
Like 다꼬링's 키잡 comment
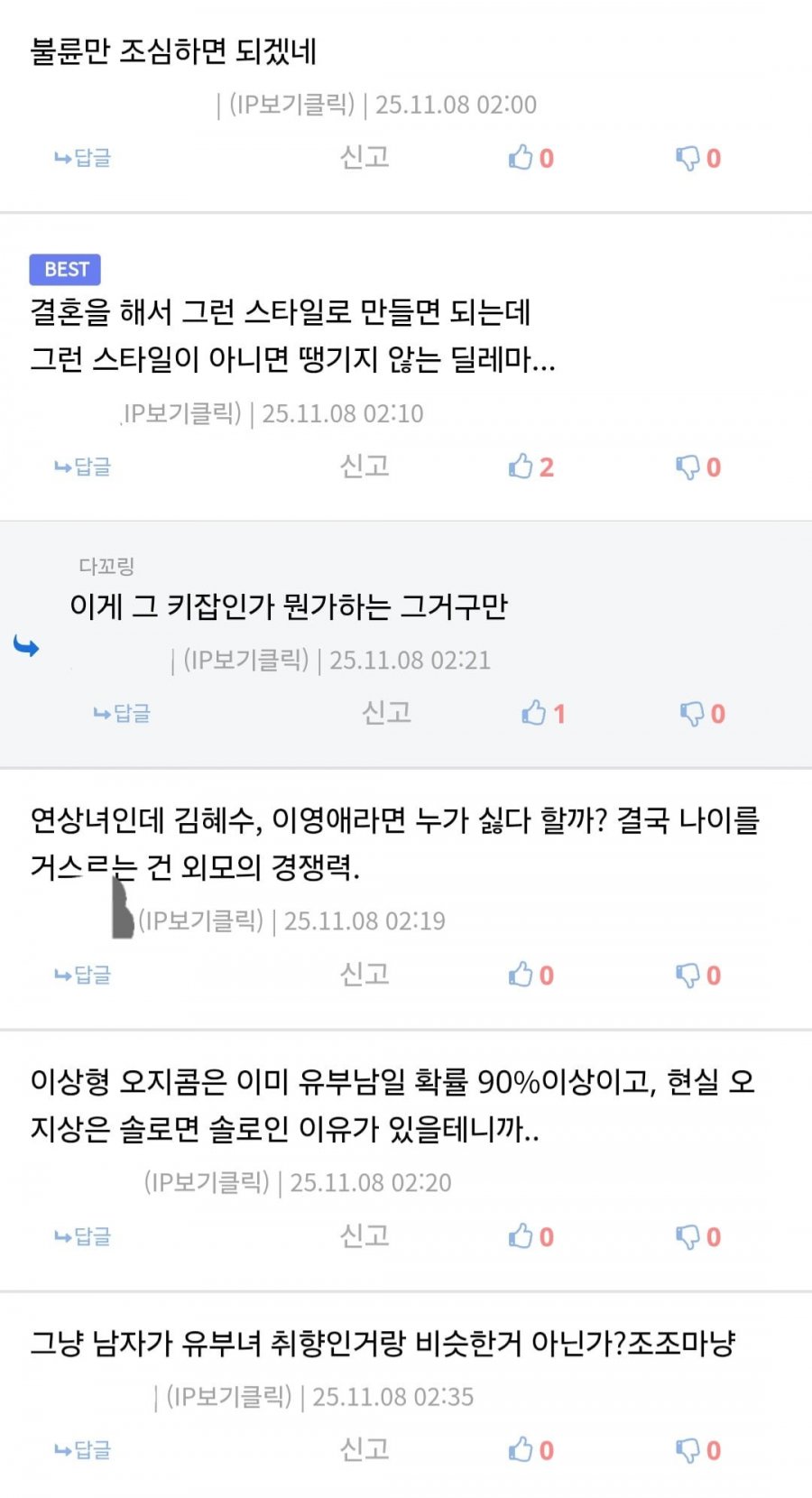point(542,713)
